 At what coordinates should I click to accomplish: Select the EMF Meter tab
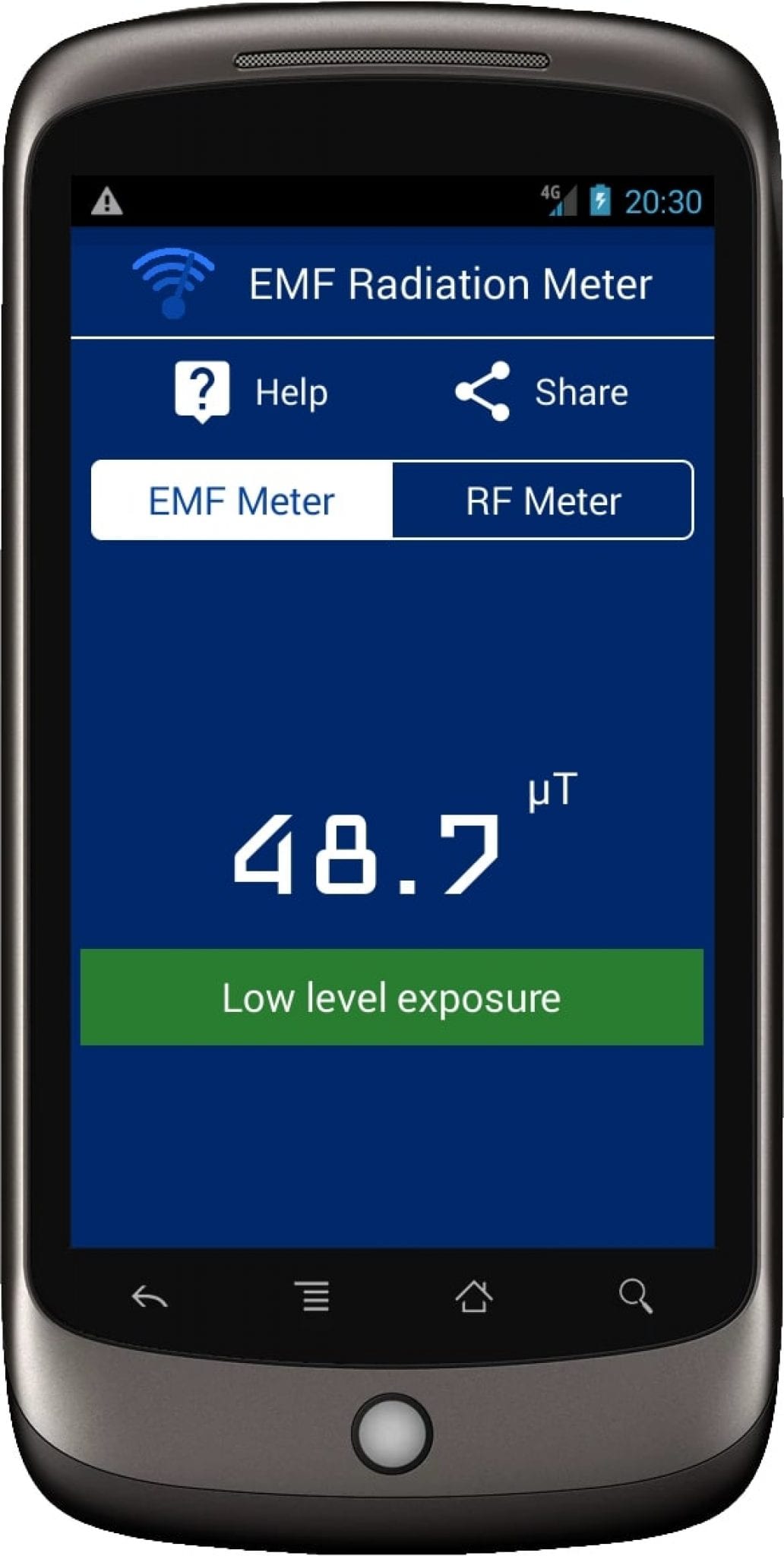coord(241,500)
